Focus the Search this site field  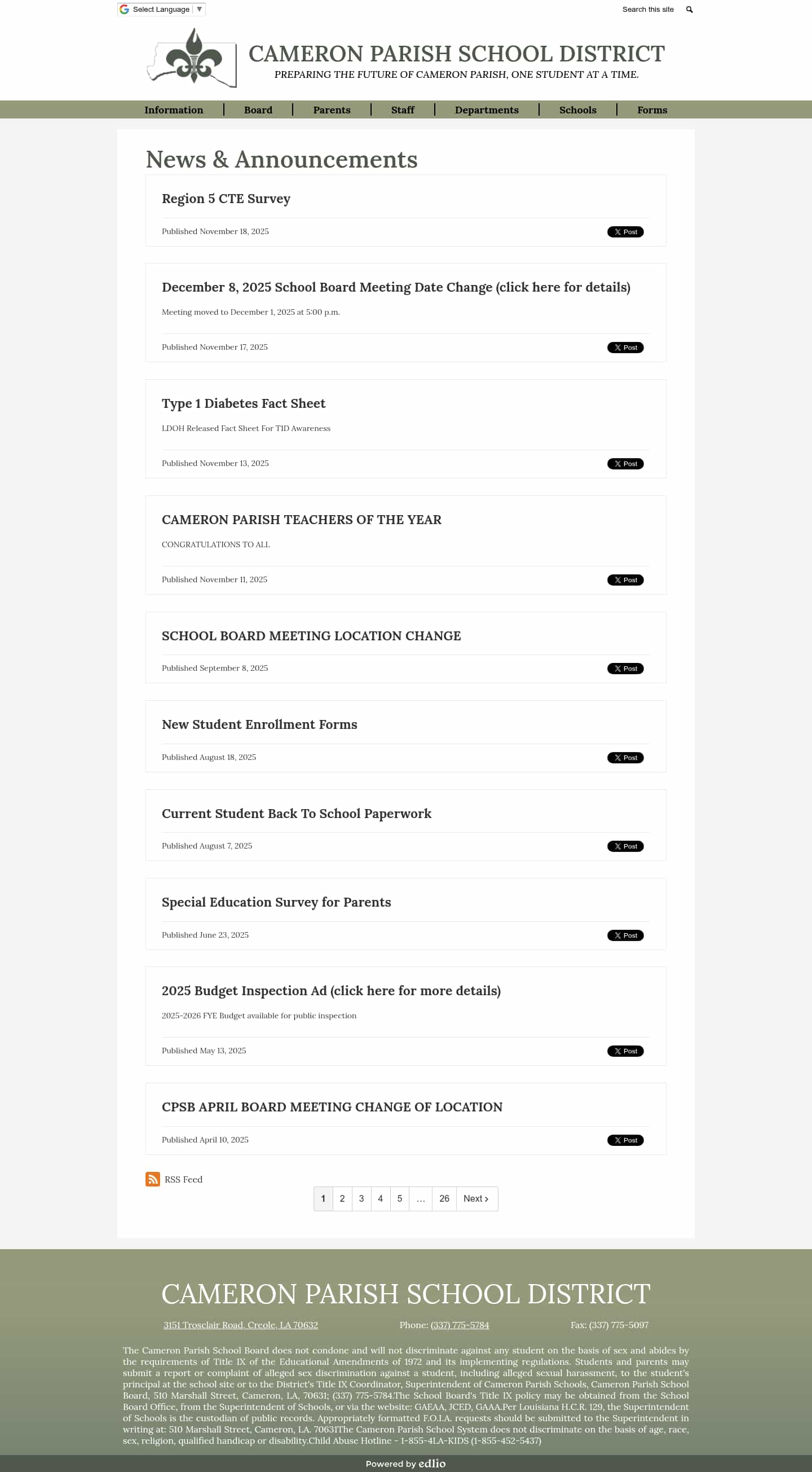click(647, 10)
